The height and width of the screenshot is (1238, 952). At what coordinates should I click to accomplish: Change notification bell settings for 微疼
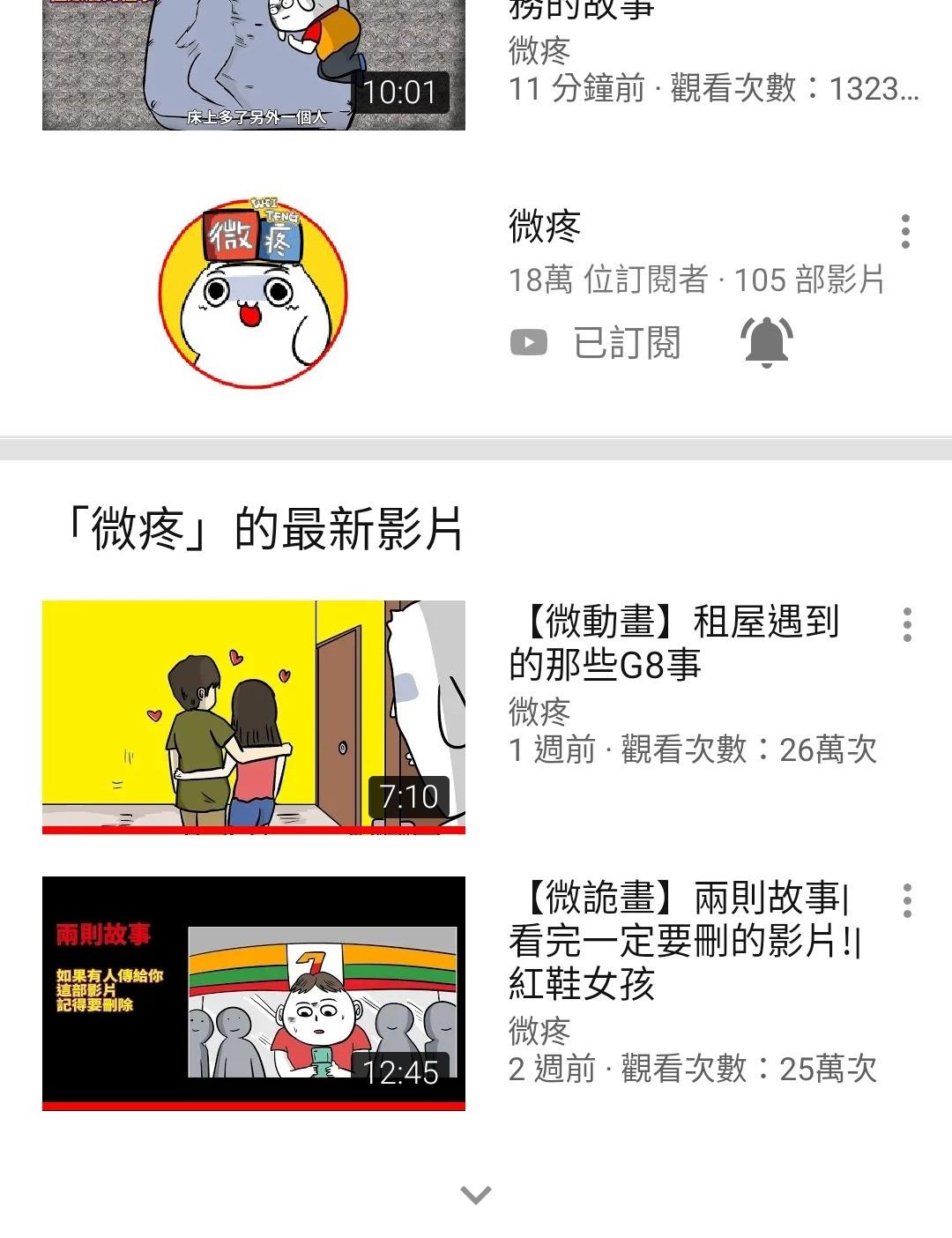point(766,341)
